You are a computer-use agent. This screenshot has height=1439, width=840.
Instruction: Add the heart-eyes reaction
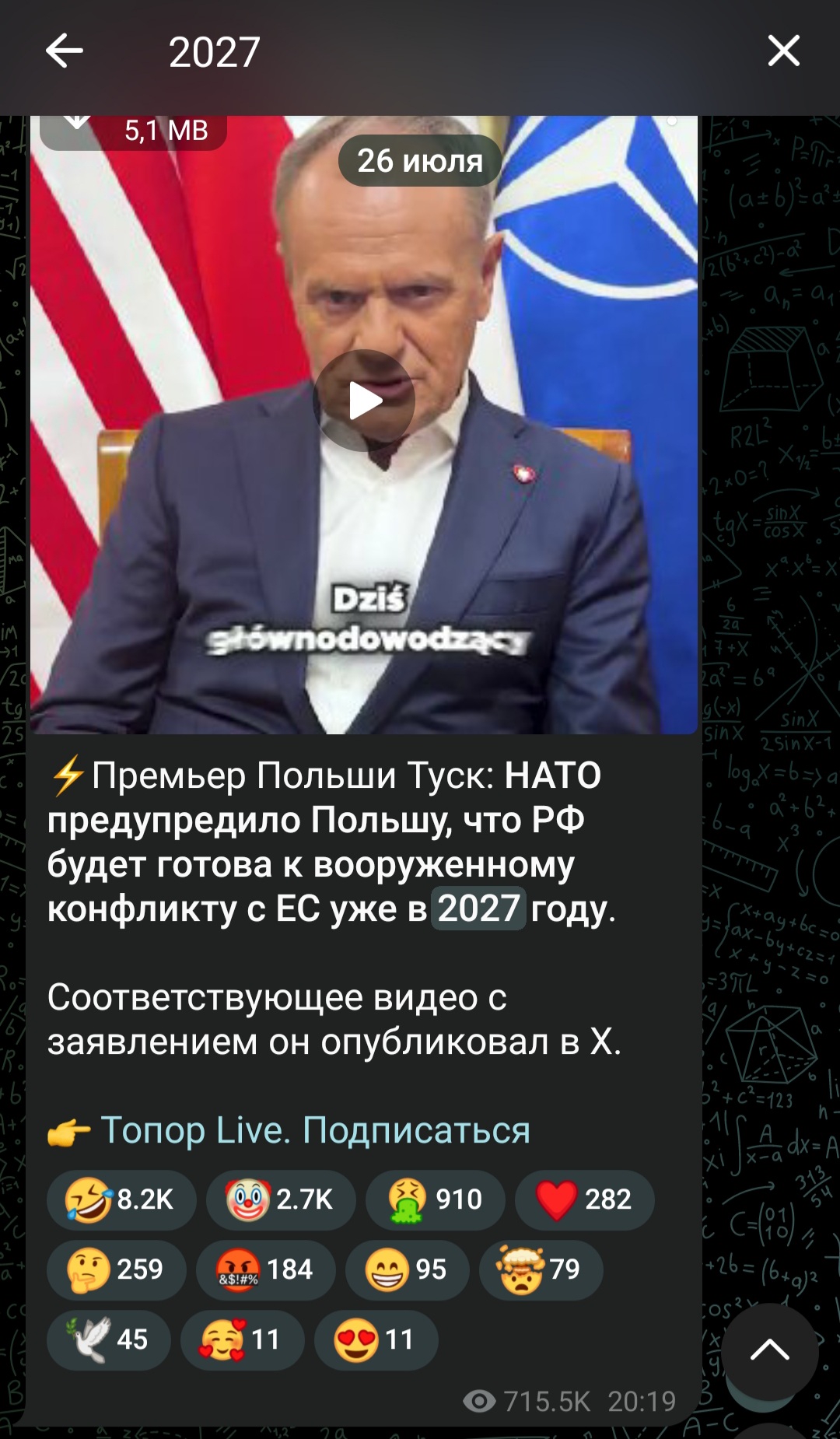click(376, 1339)
